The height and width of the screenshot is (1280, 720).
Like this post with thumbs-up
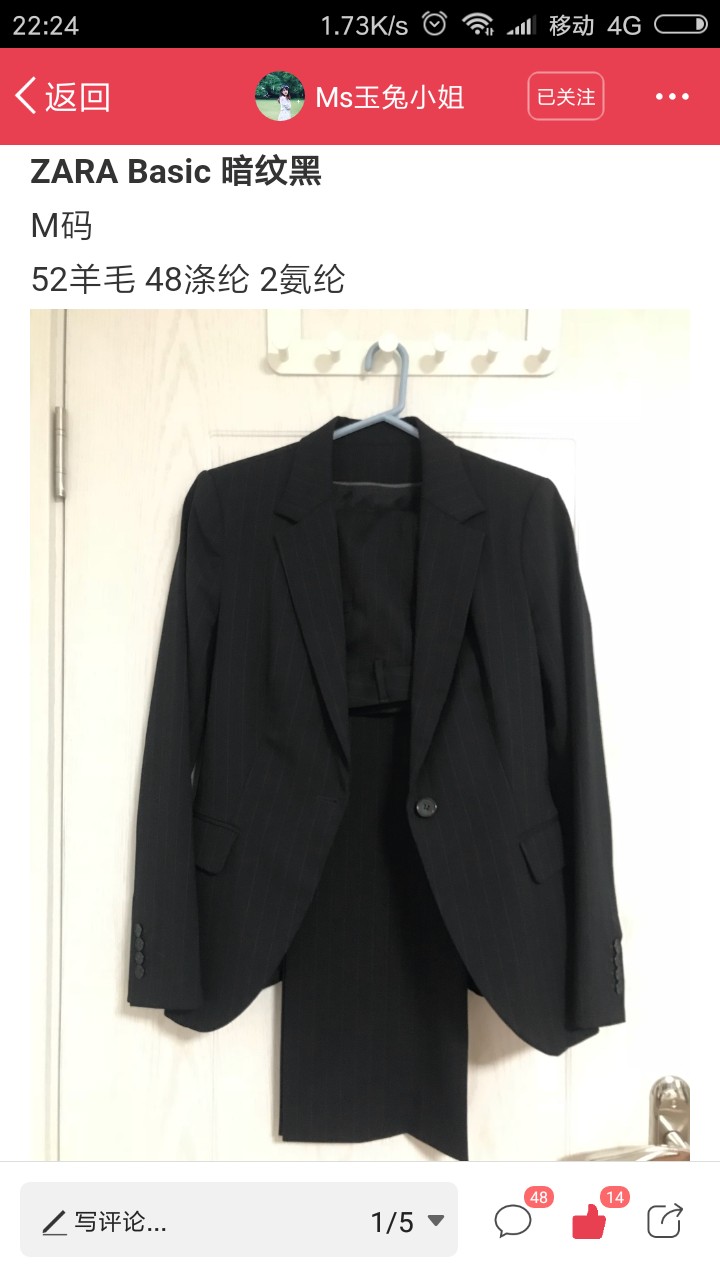click(x=593, y=1217)
